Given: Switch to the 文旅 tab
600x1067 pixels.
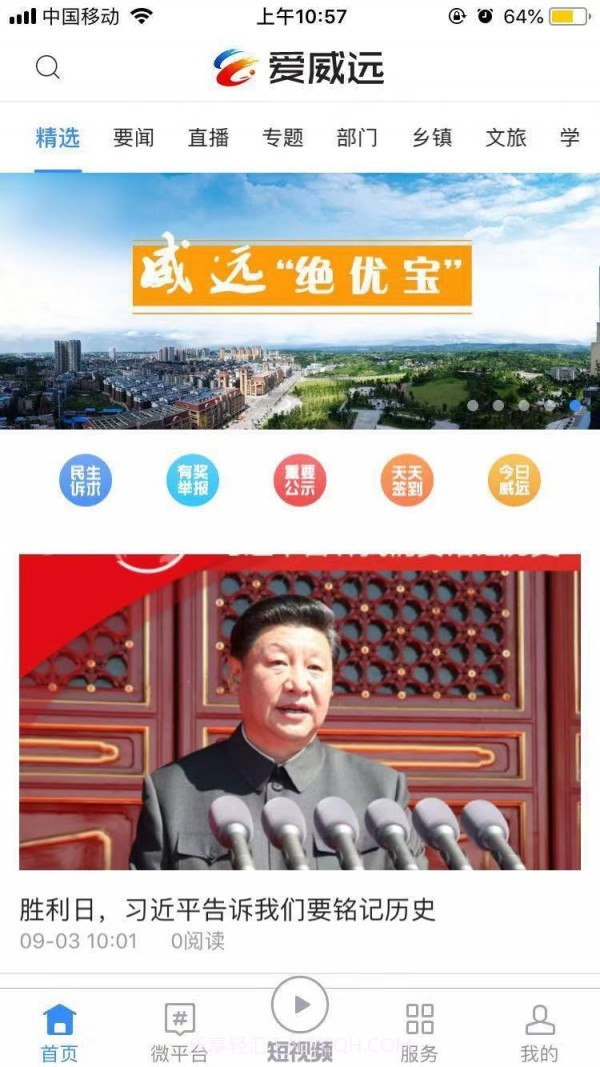Looking at the screenshot, I should point(506,138).
